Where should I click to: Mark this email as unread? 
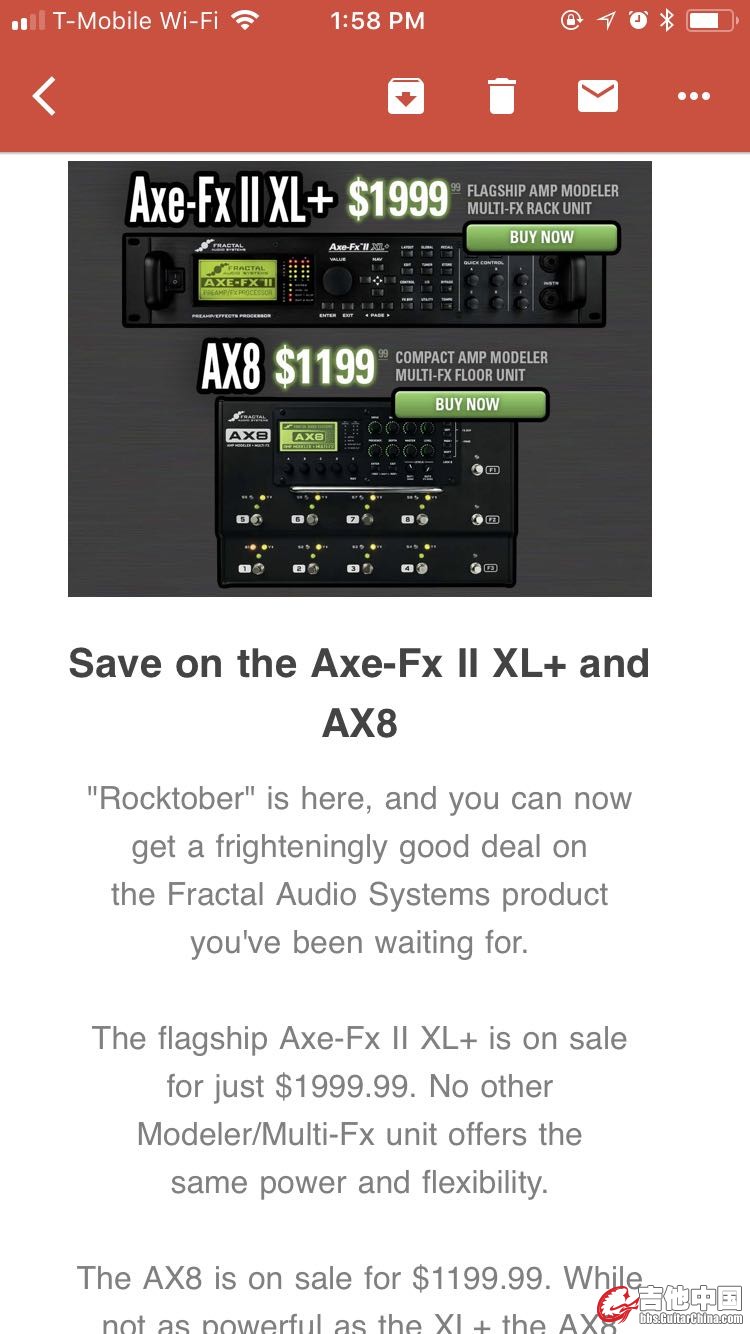coord(598,97)
